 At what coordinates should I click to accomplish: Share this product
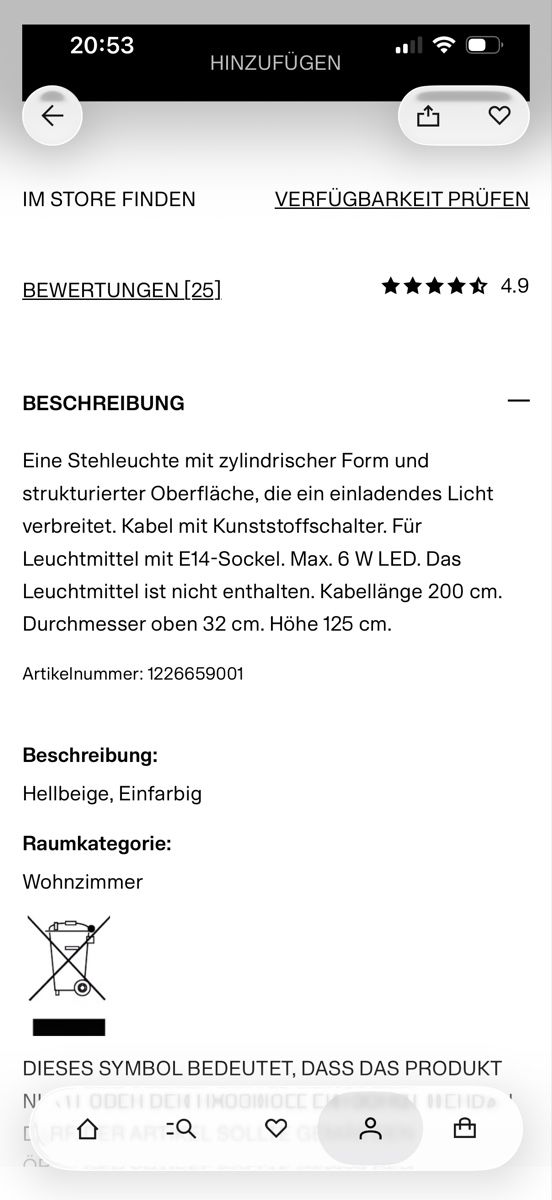[428, 116]
